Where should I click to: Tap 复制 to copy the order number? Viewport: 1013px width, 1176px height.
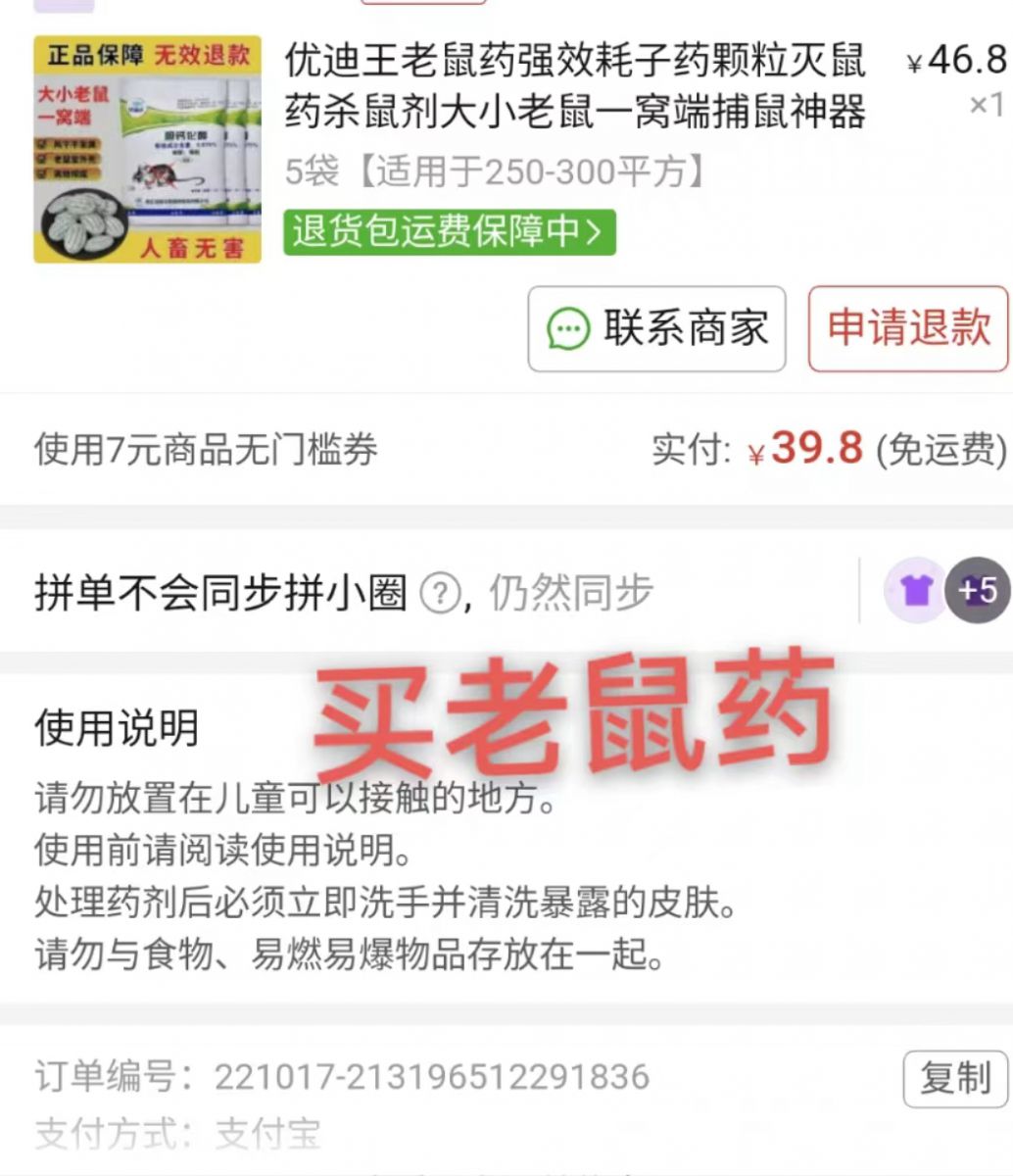[x=954, y=1078]
